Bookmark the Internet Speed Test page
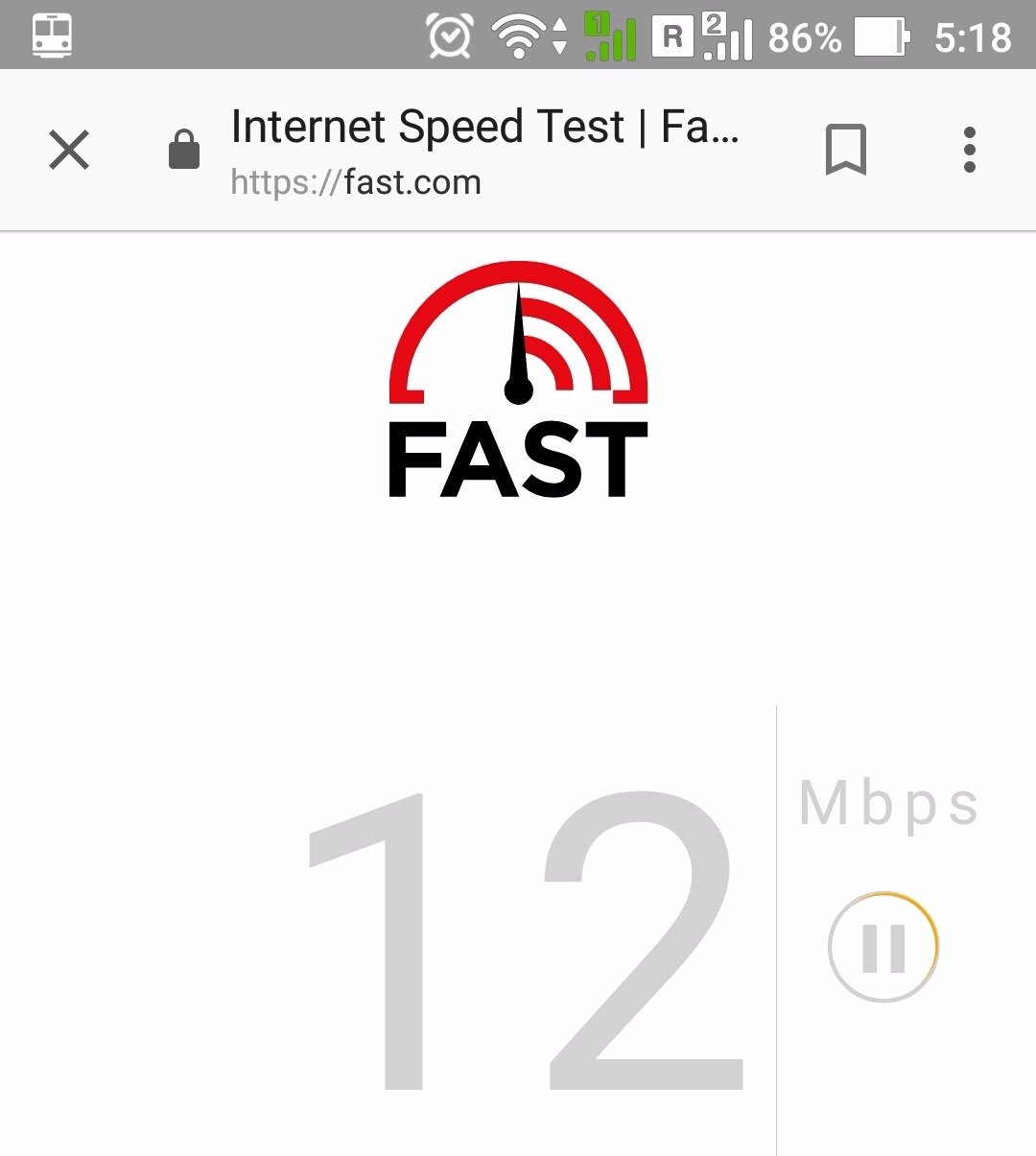 pyautogui.click(x=845, y=151)
